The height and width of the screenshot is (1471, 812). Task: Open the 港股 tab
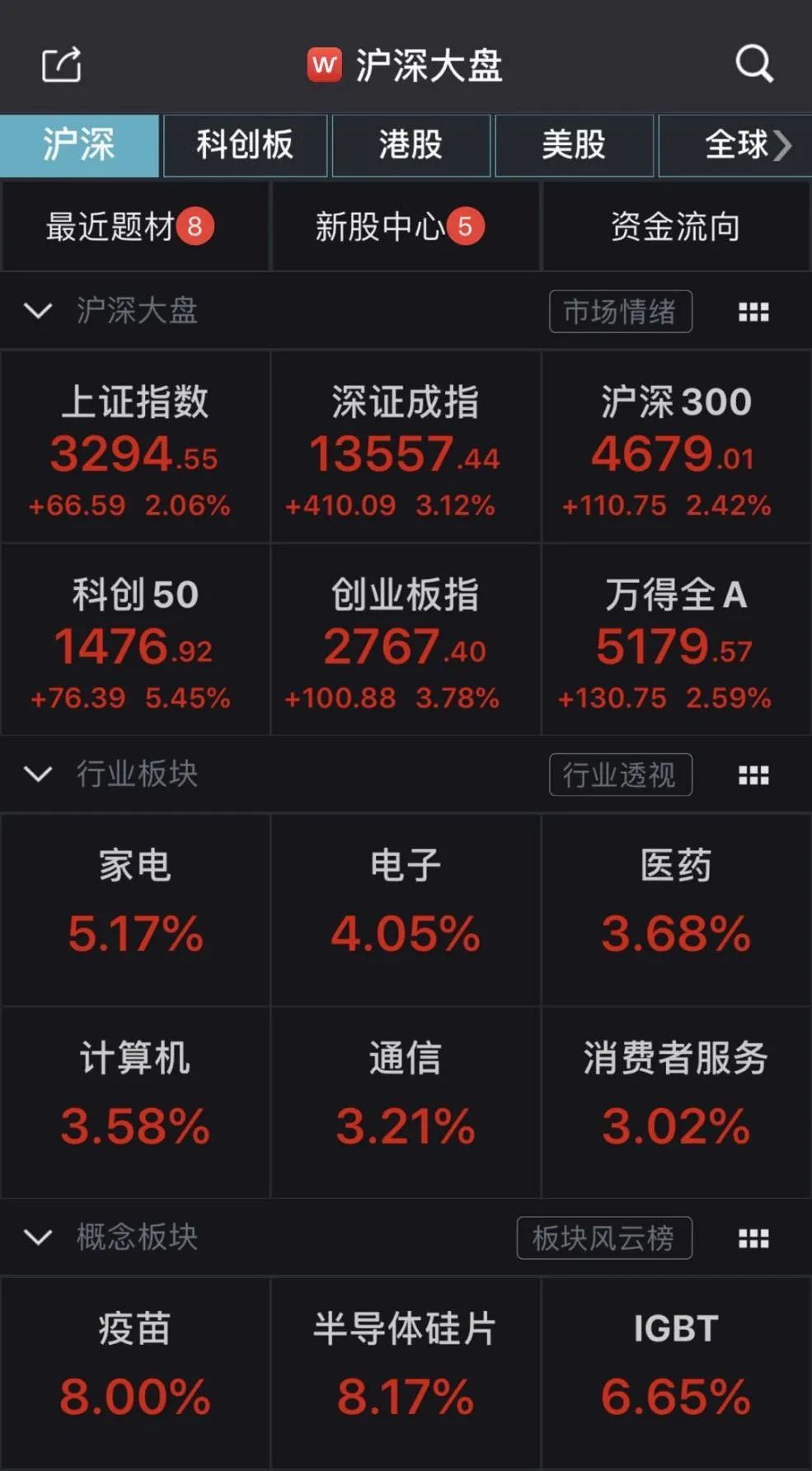411,145
